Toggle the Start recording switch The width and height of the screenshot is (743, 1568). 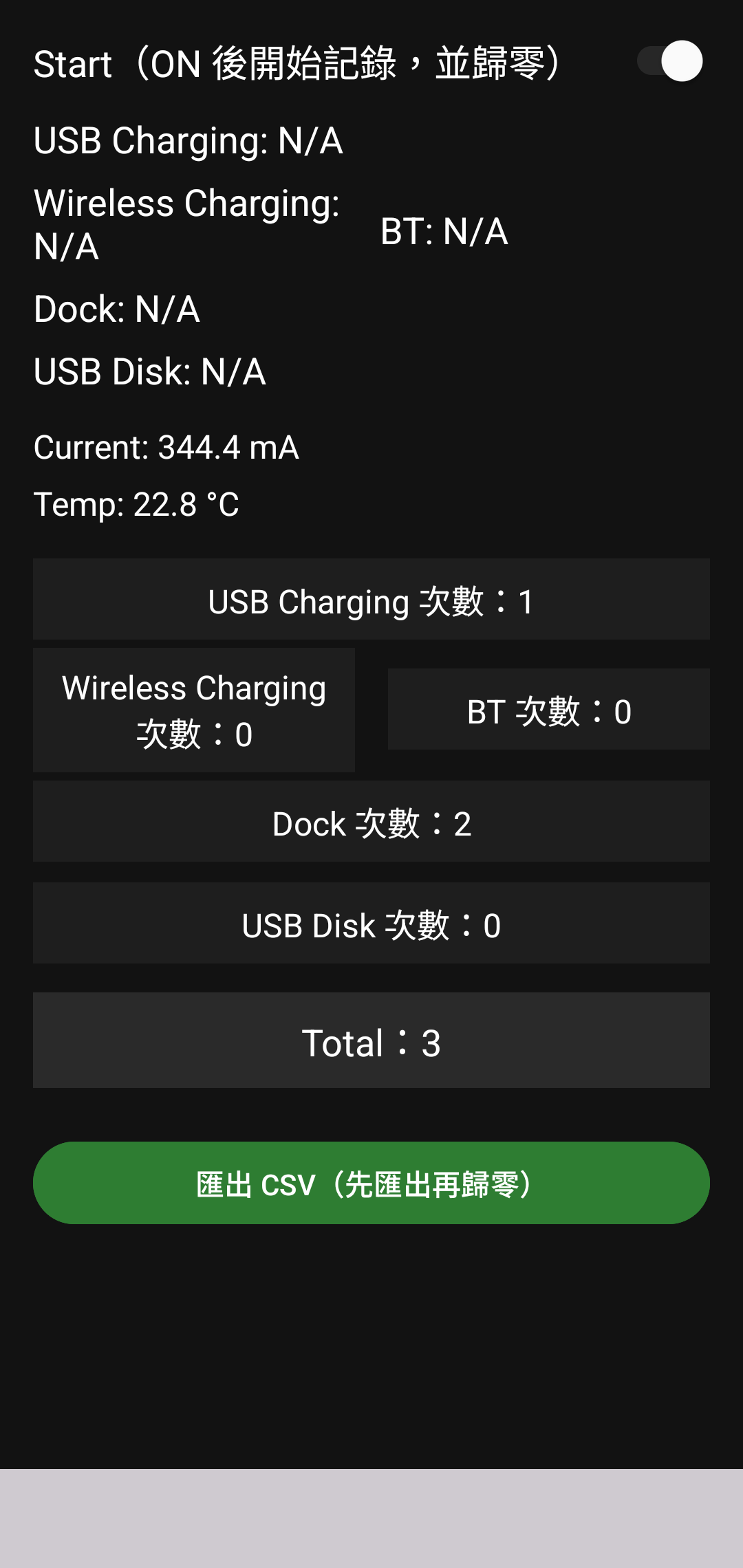(669, 62)
